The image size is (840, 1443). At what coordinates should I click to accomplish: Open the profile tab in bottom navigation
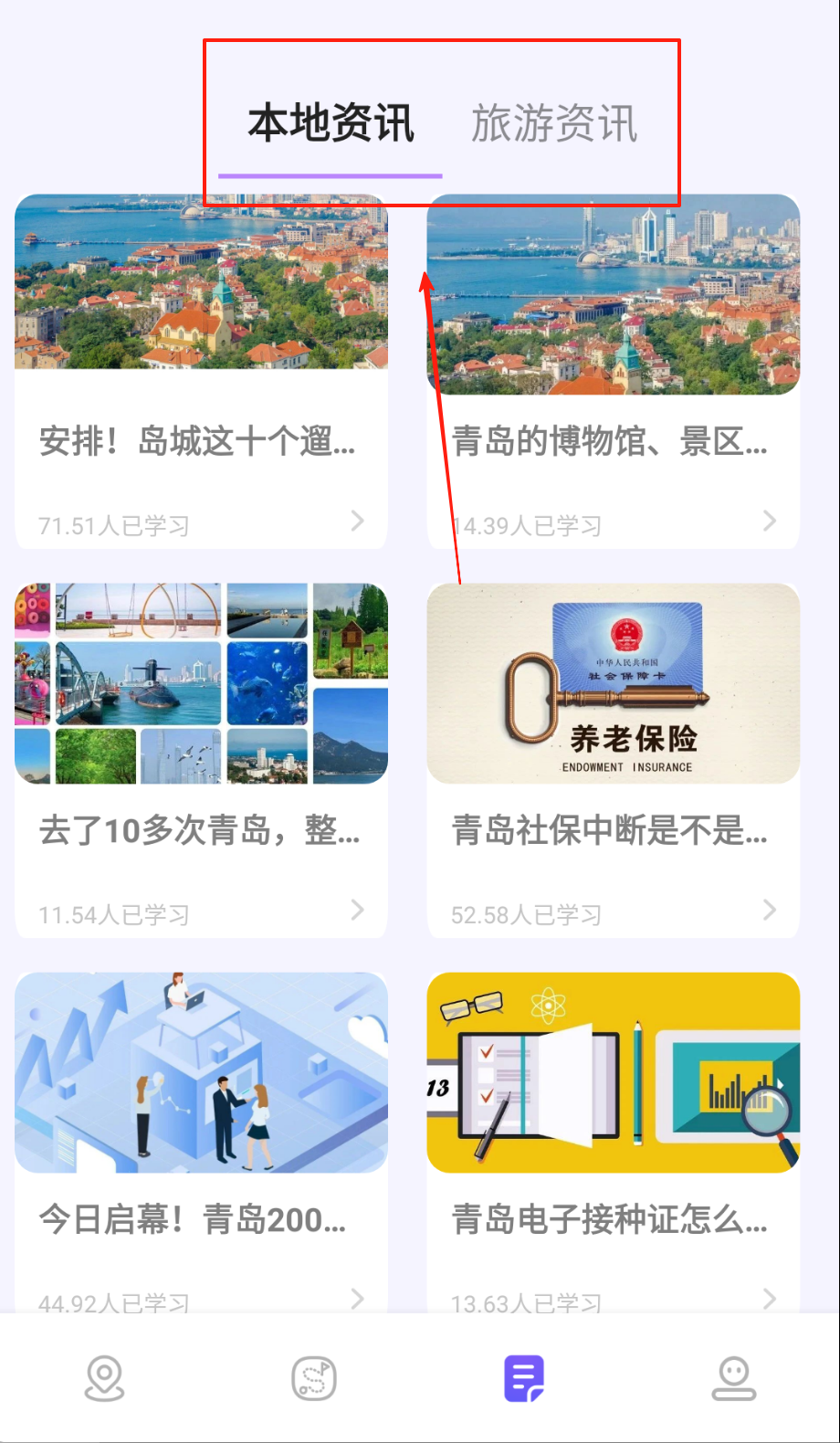734,1378
